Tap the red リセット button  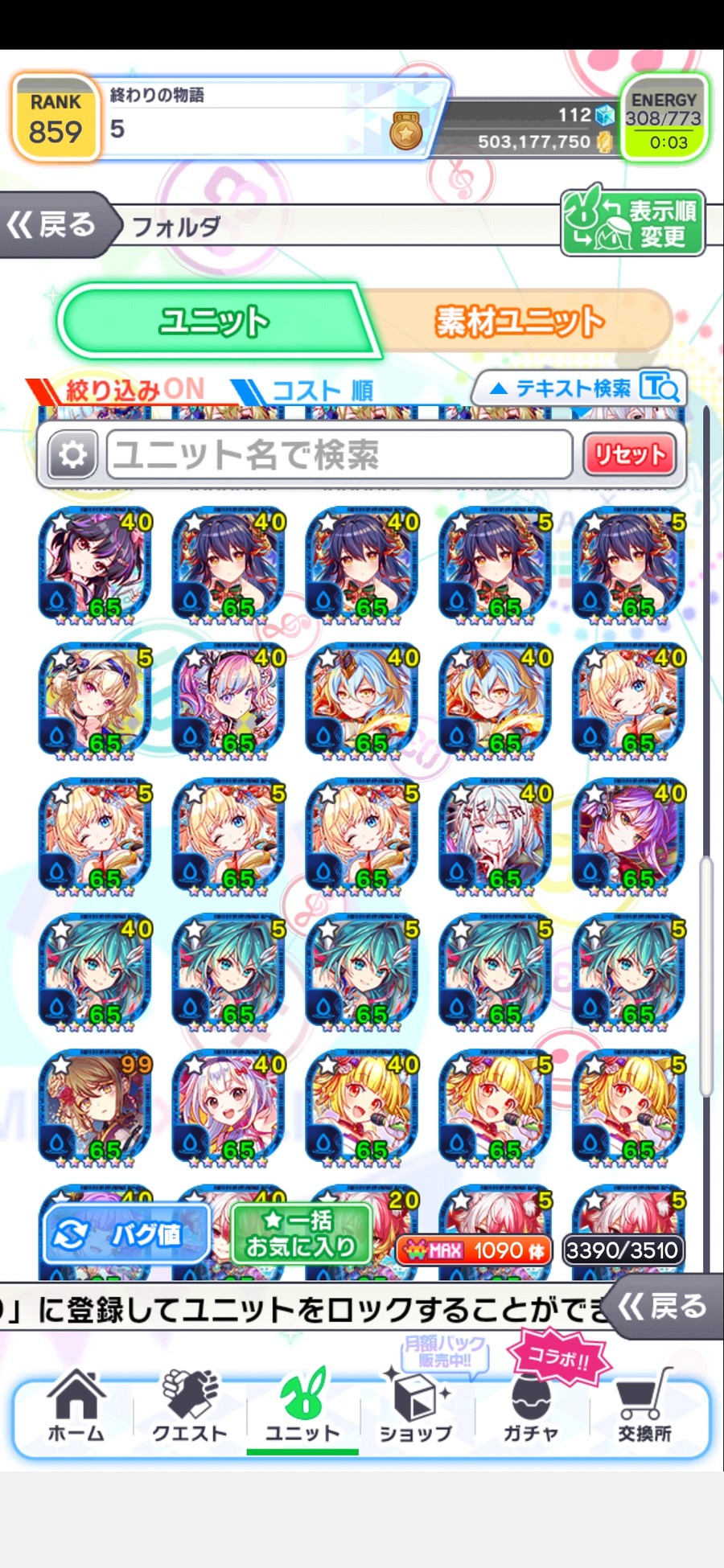pyautogui.click(x=630, y=455)
